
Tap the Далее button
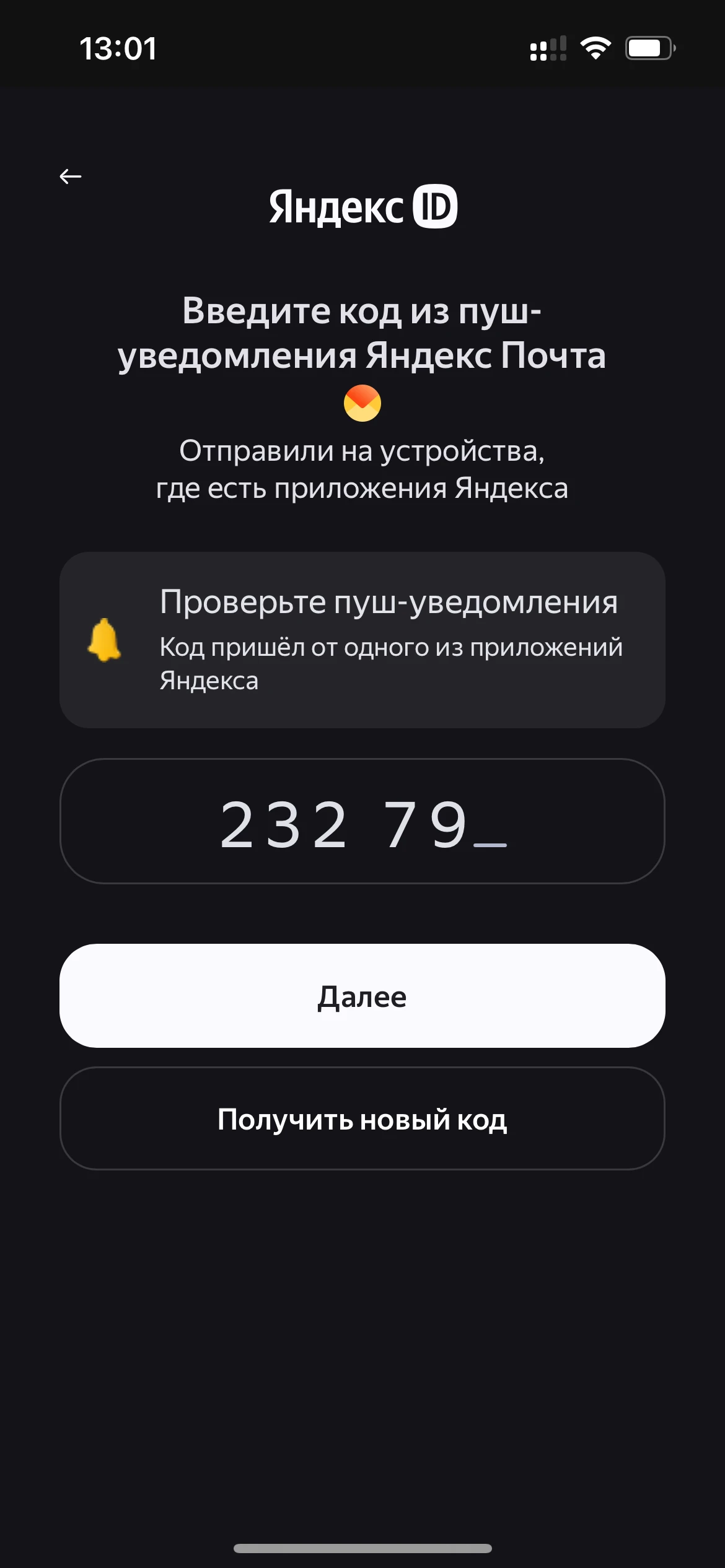pos(362,996)
